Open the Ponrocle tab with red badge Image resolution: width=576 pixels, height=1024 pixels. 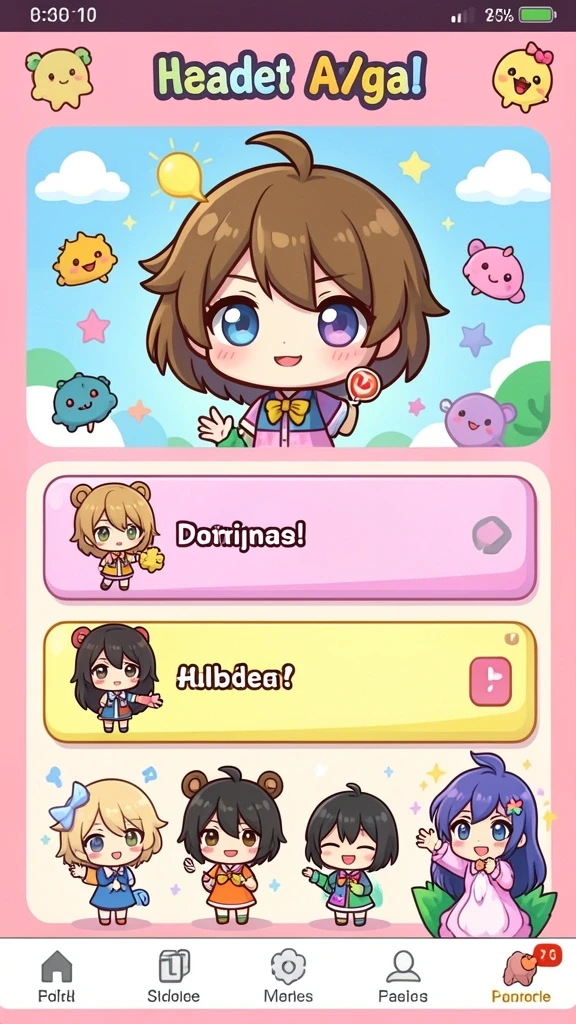click(521, 977)
